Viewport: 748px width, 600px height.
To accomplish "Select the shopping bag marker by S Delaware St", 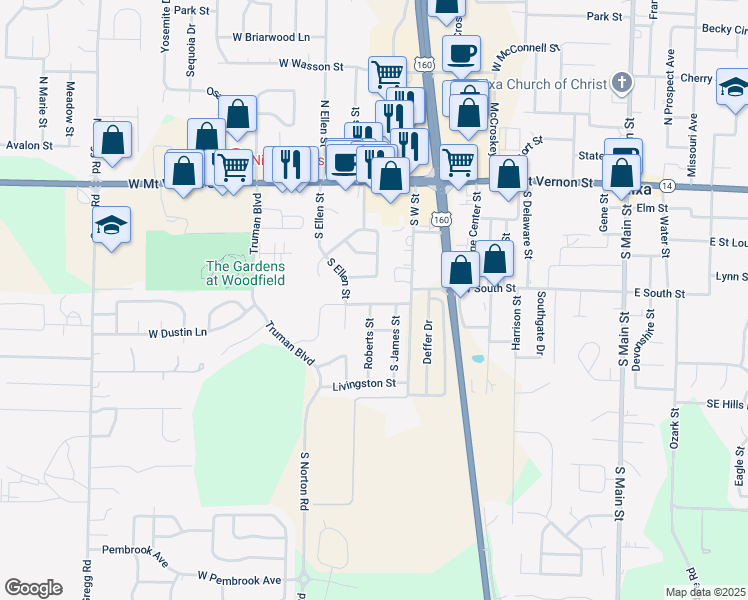I will (509, 177).
